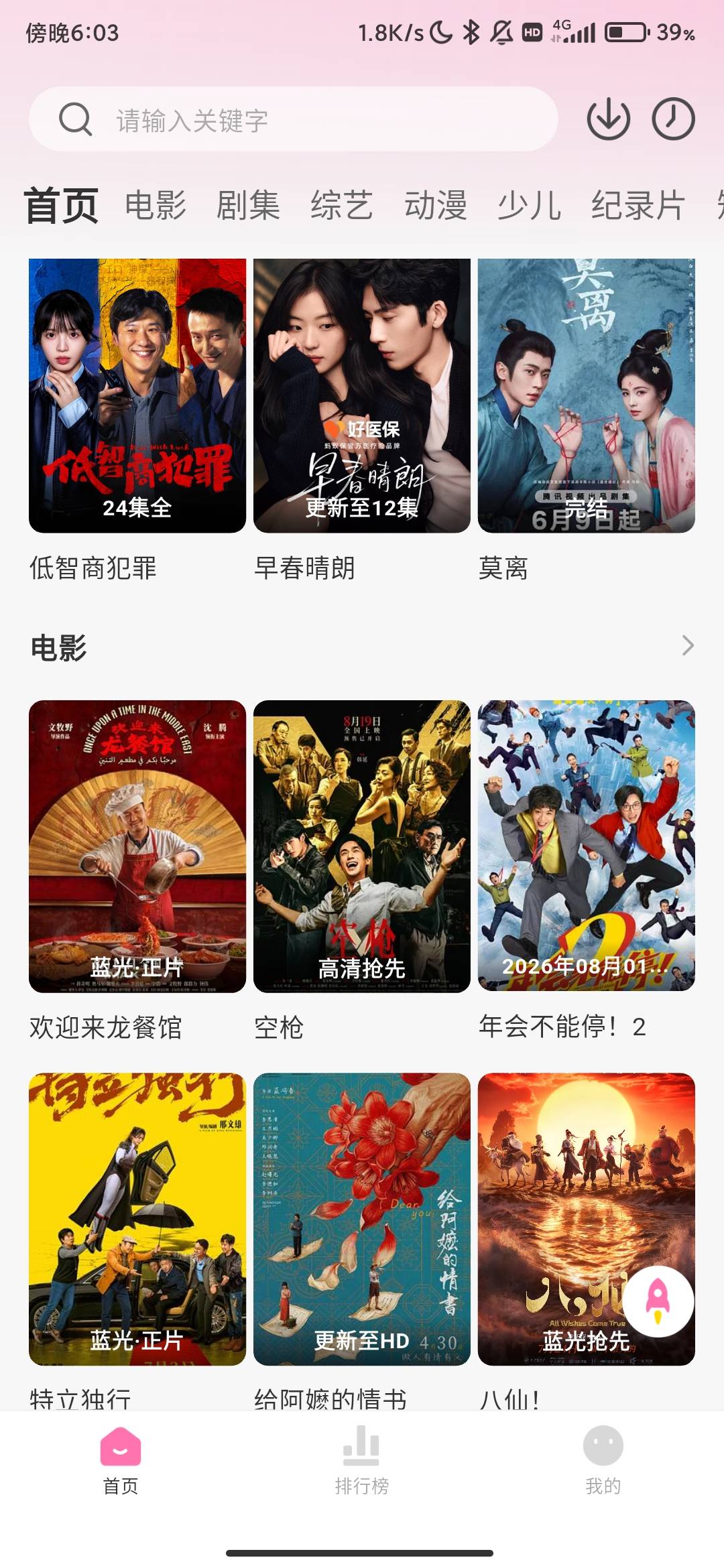Go to the 排行榜 bottom tab
Viewport: 724px width, 1568px height.
362,1461
